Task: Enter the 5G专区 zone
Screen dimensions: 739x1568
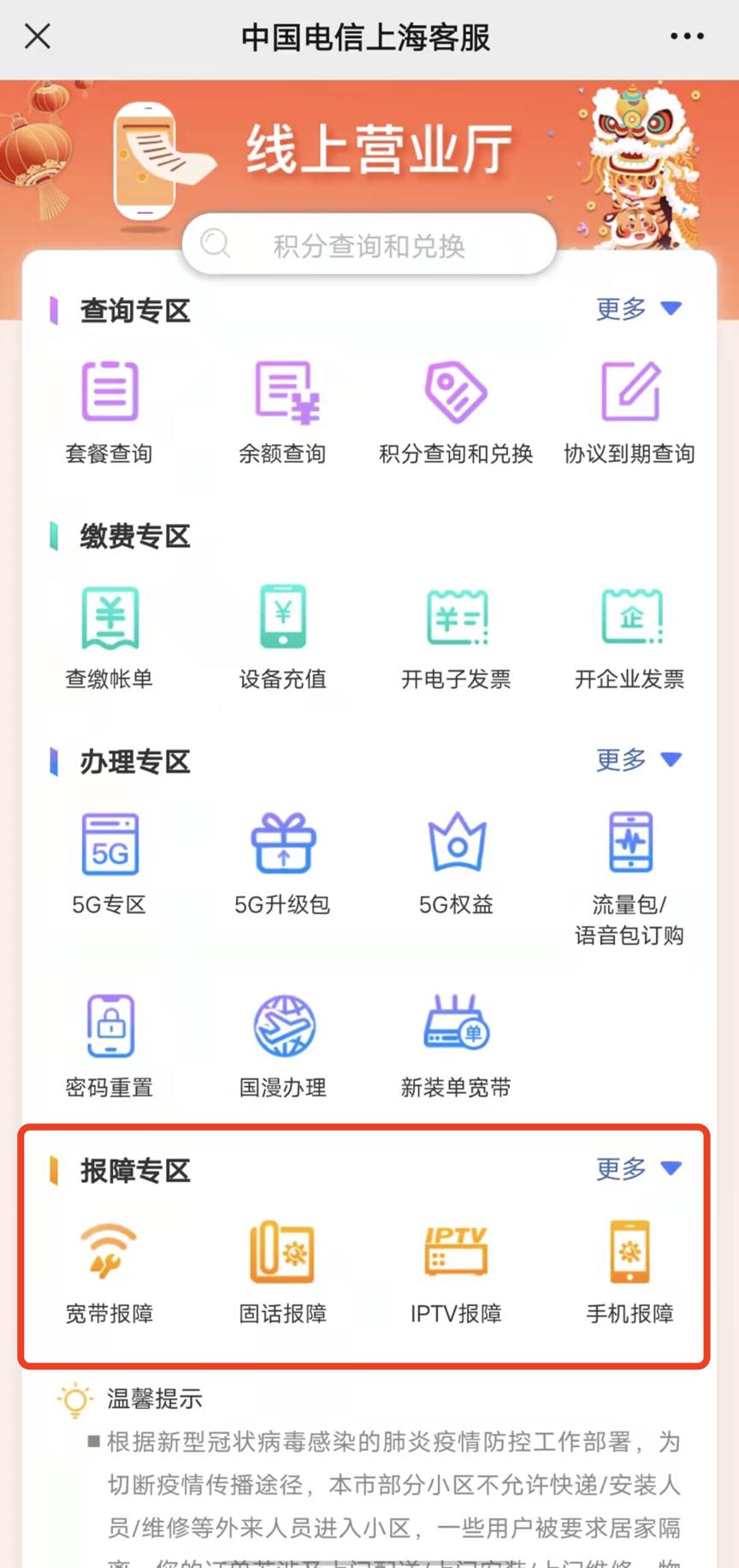Action: click(109, 860)
